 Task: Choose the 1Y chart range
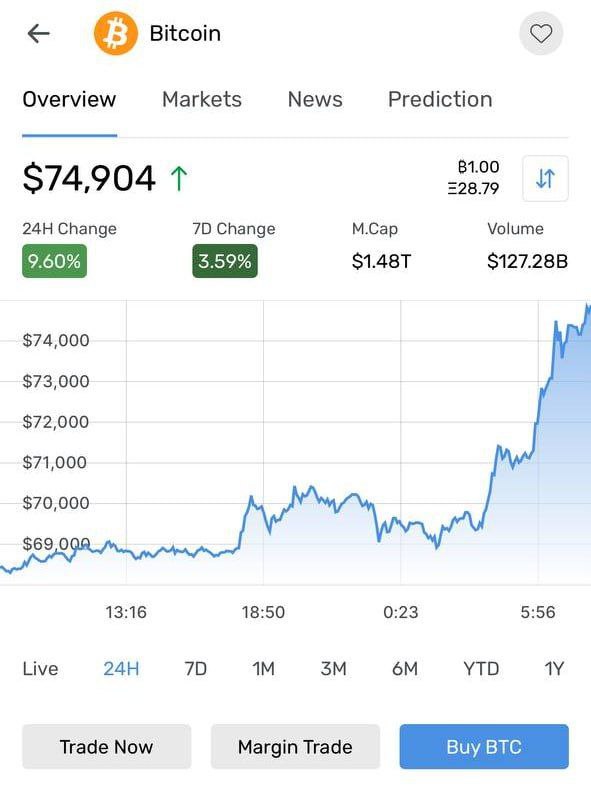coord(554,668)
